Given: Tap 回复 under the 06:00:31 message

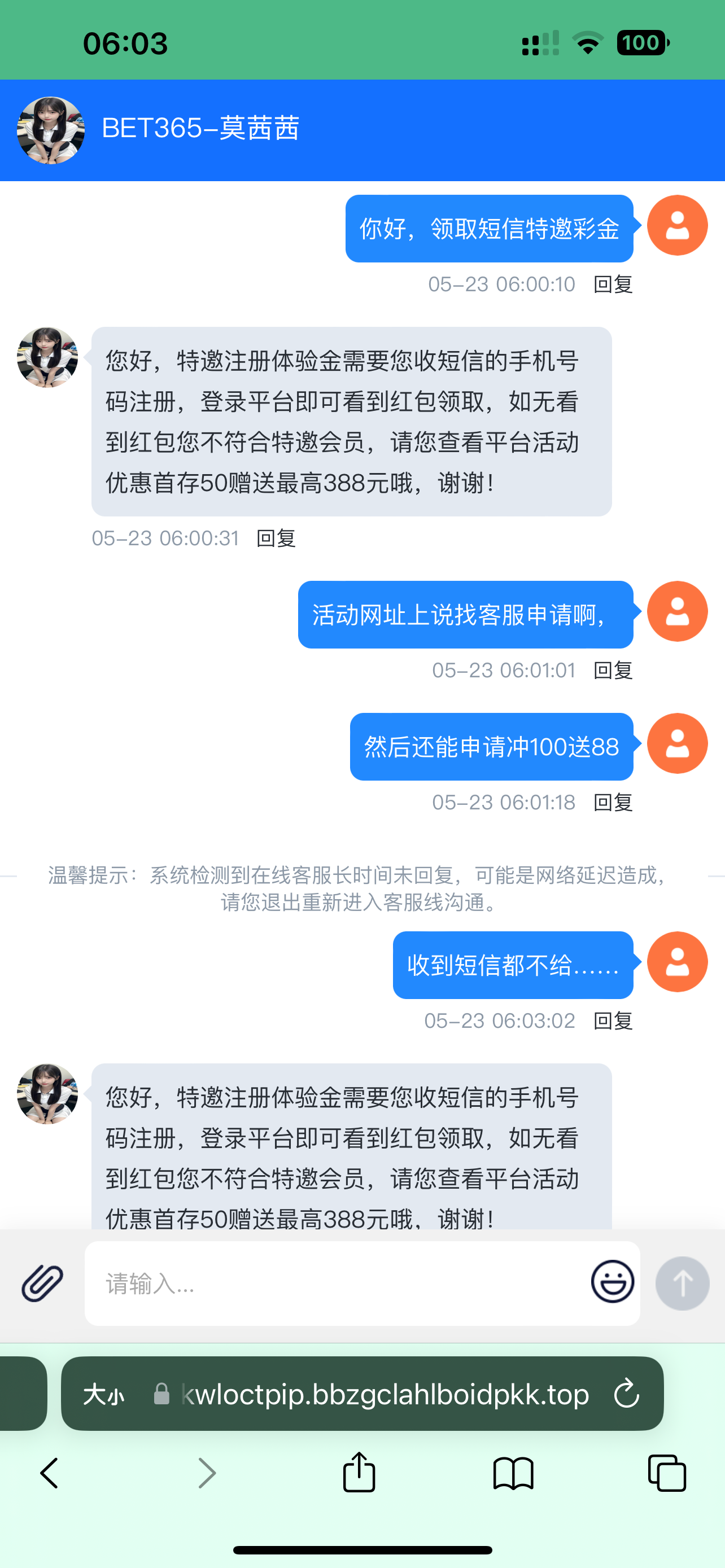Looking at the screenshot, I should tap(276, 538).
